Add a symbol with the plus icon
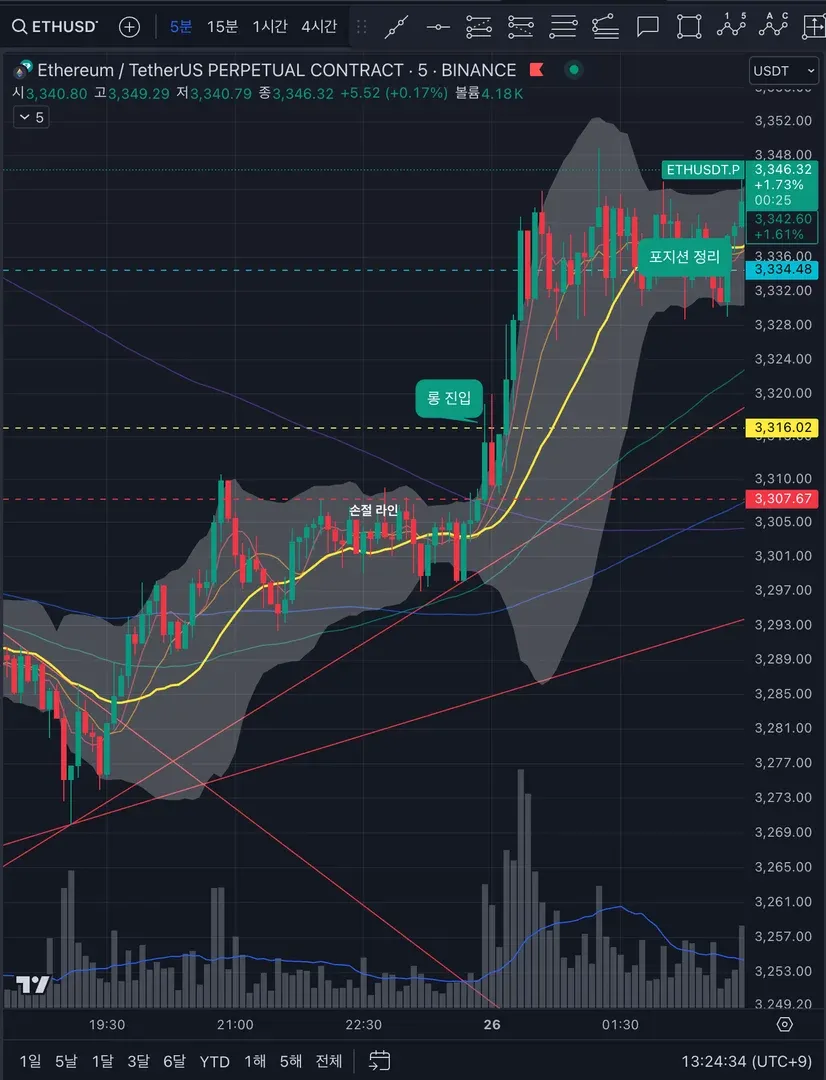Screen dimensions: 826x1080 coord(129,27)
